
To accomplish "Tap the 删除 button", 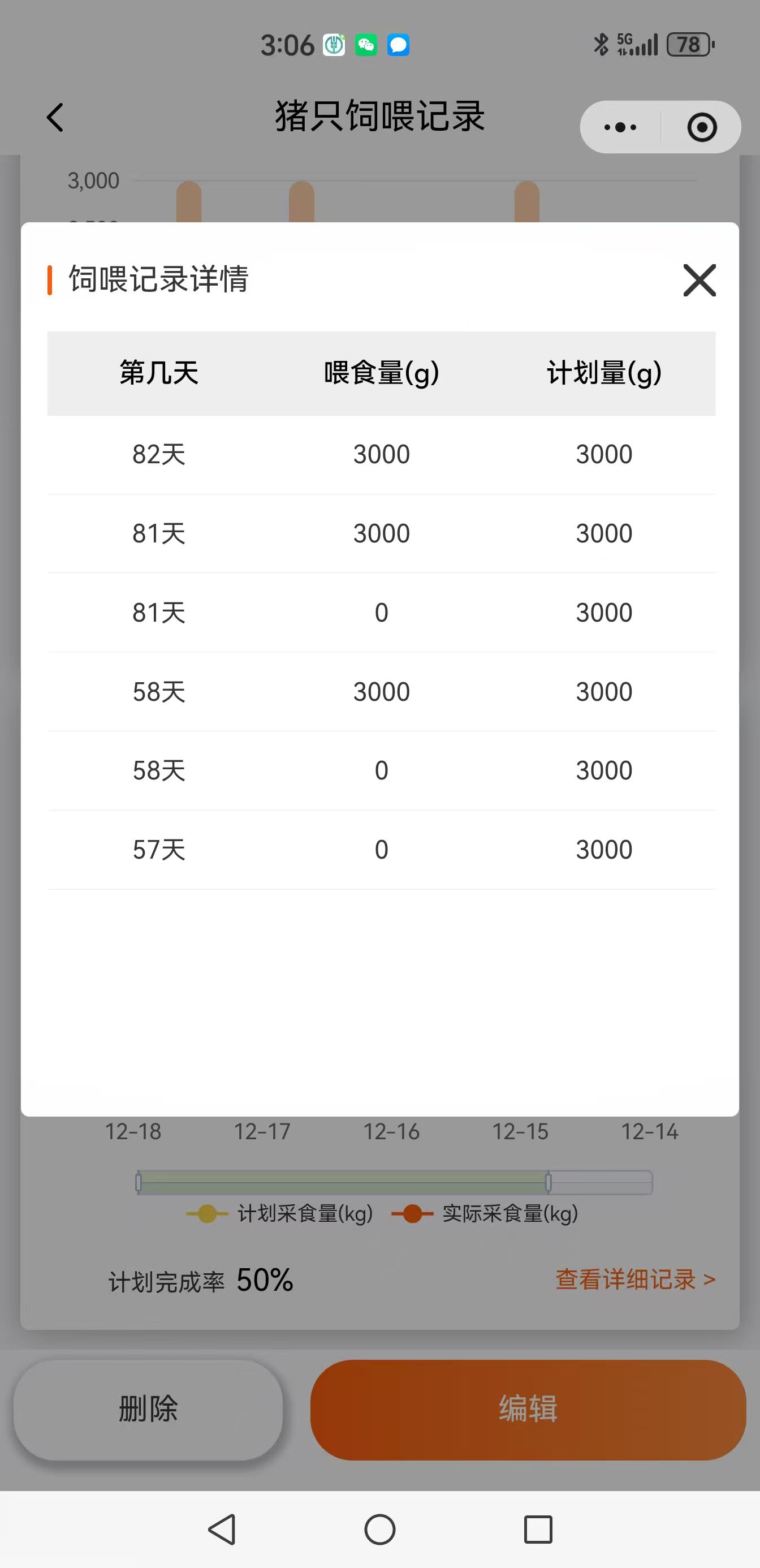I will pyautogui.click(x=149, y=1410).
